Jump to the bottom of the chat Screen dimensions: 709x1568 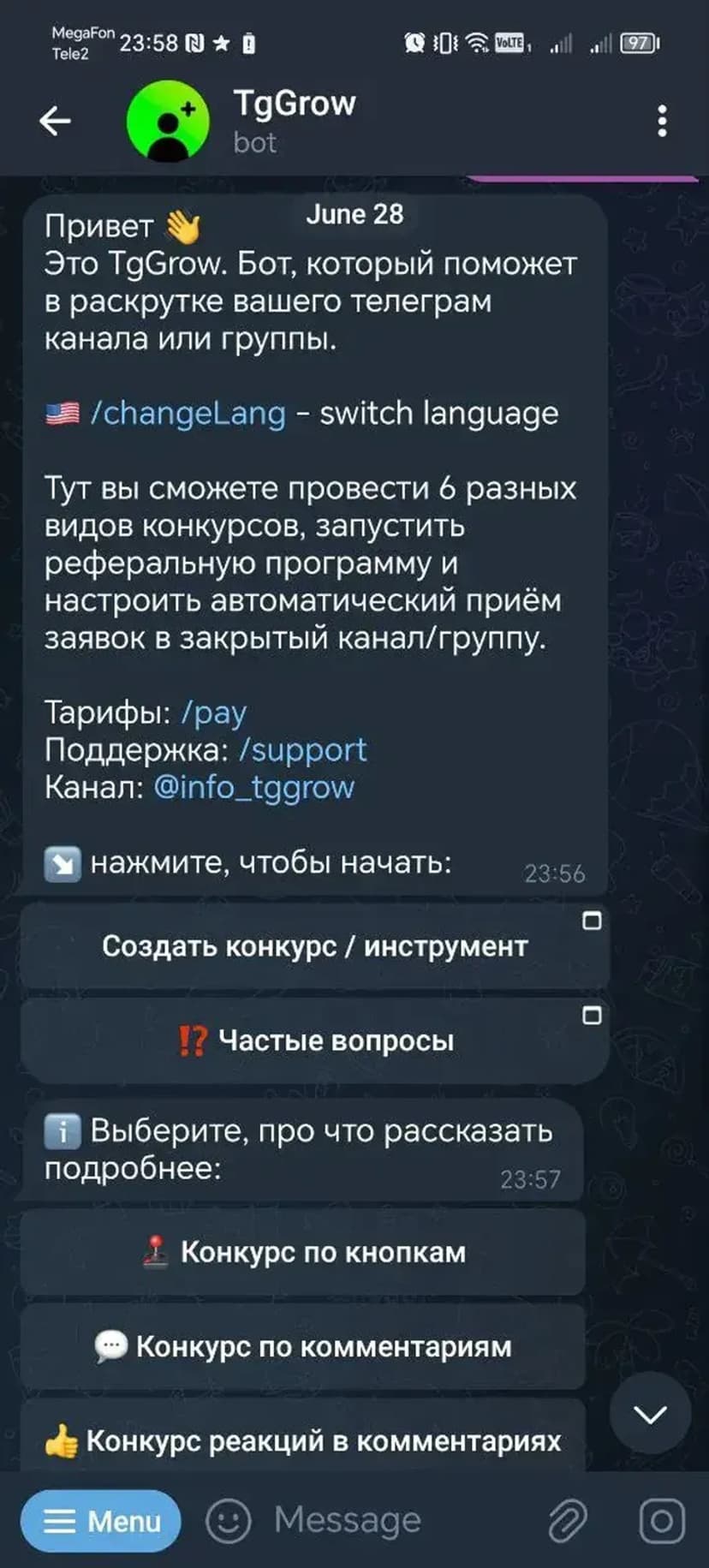(x=650, y=1414)
